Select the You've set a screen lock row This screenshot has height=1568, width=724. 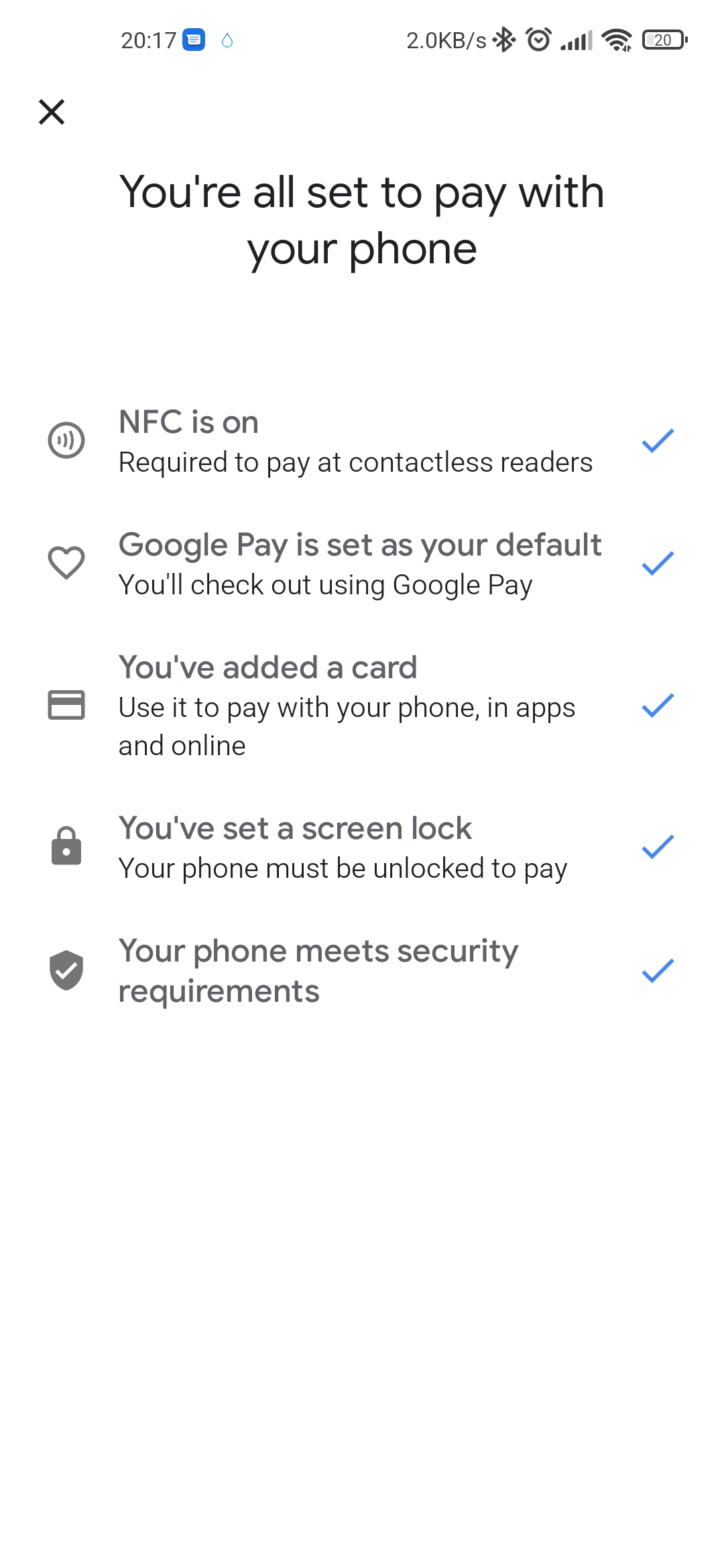click(362, 847)
